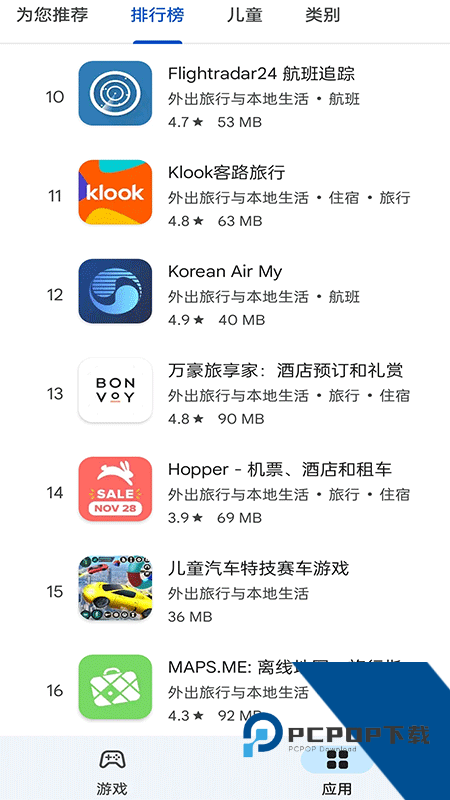Image resolution: width=450 pixels, height=800 pixels.
Task: Open the 儿童 tab
Action: click(x=244, y=15)
